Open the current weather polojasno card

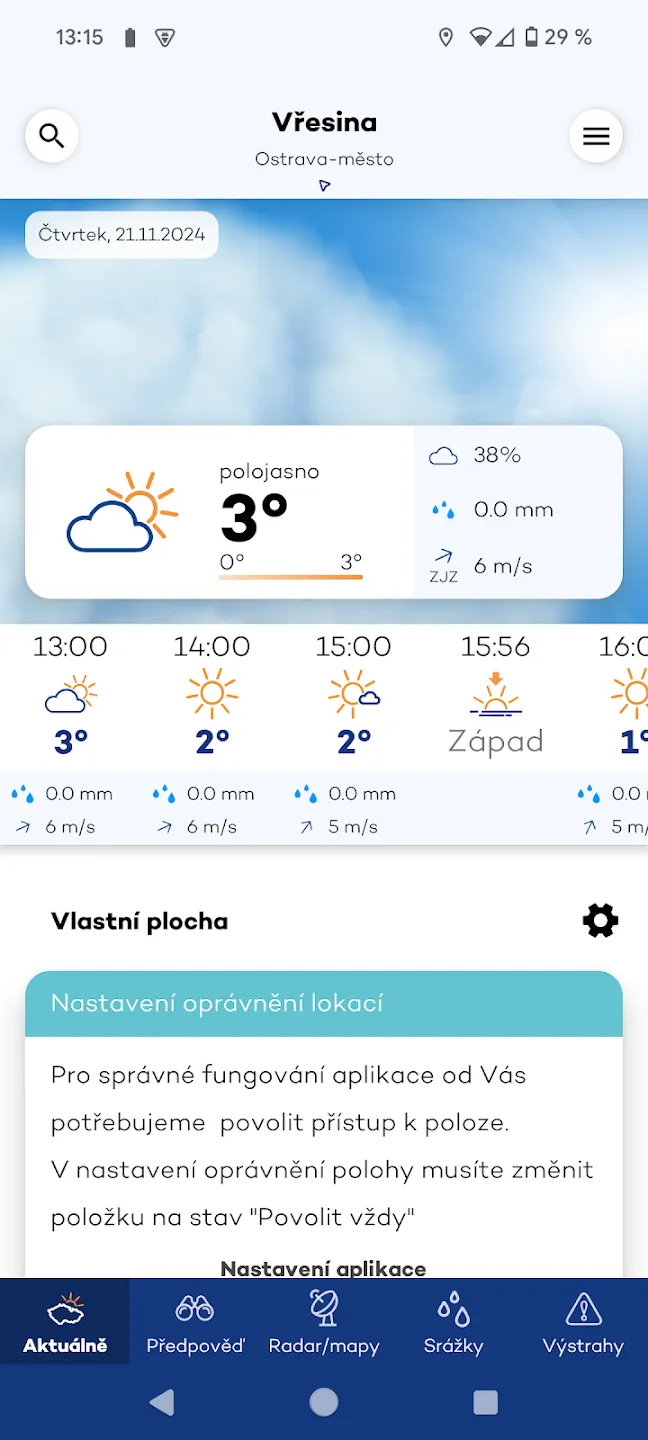point(324,512)
